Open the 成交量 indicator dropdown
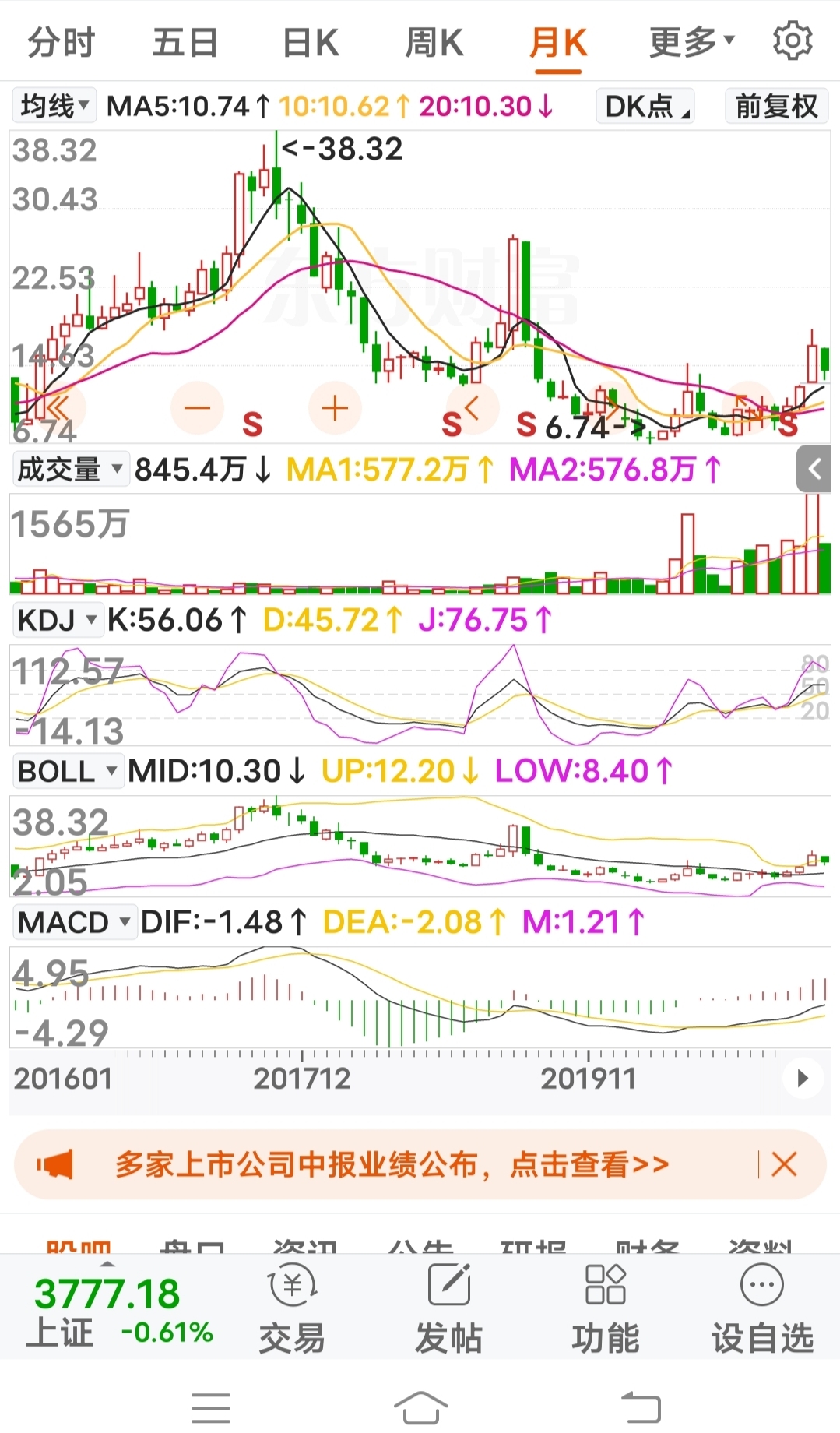The width and height of the screenshot is (840, 1433). pyautogui.click(x=70, y=470)
